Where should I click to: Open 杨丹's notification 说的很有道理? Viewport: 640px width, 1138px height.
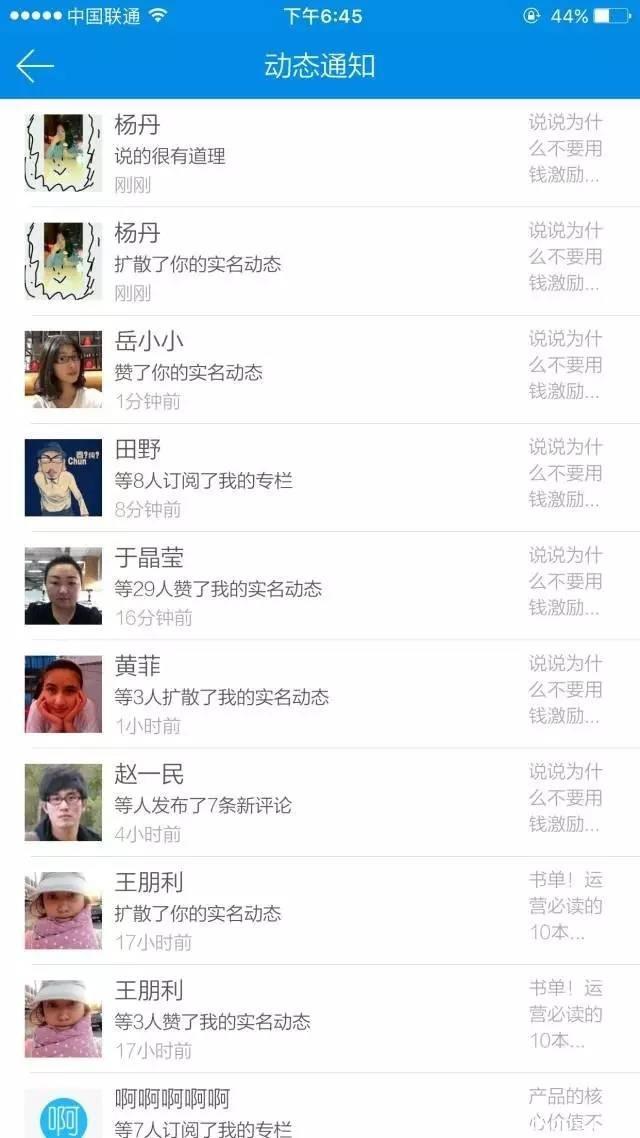300,155
